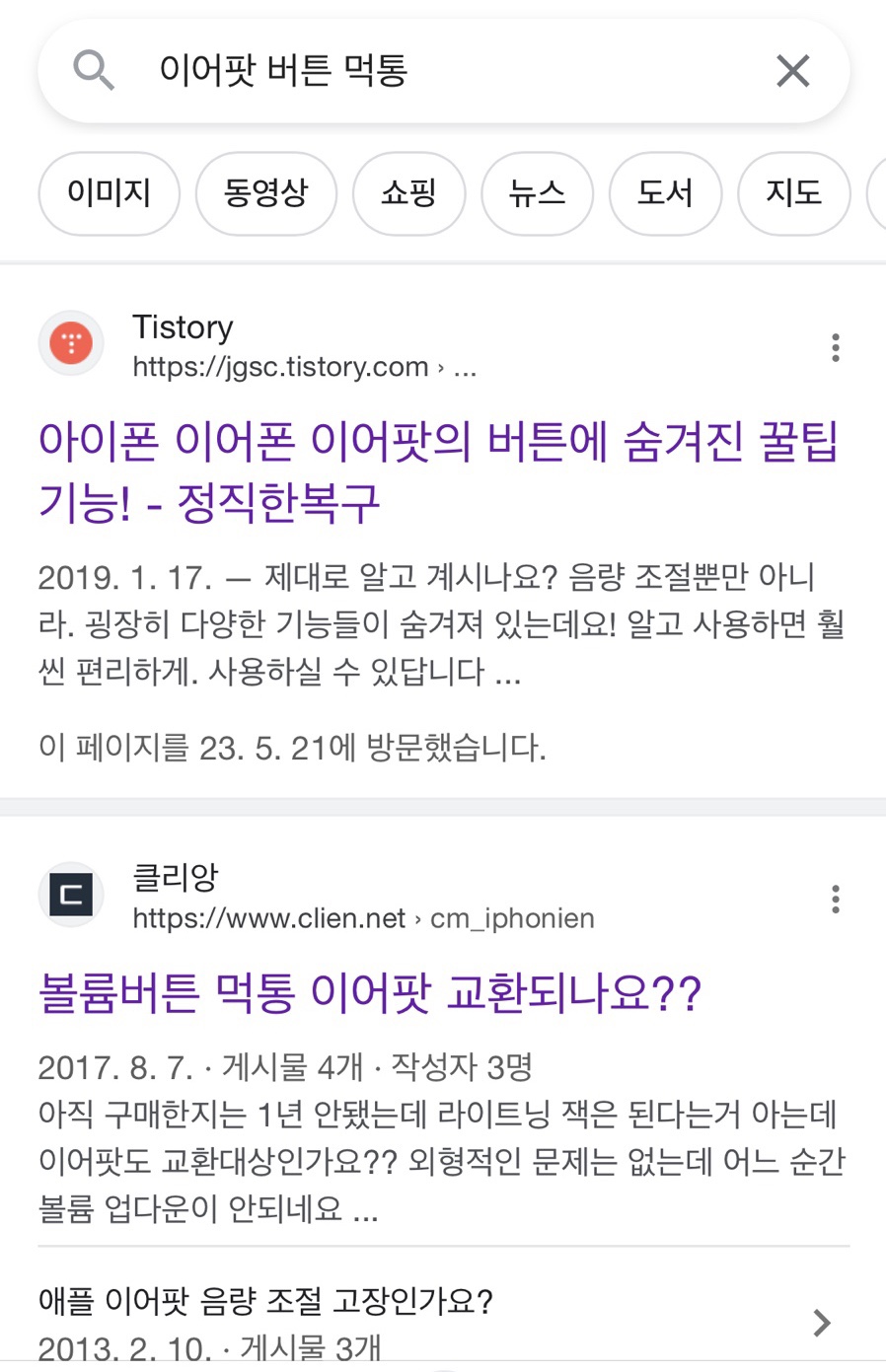Screen dimensions: 886x1372
Task: Clear the search query with the X icon
Action: point(792,71)
